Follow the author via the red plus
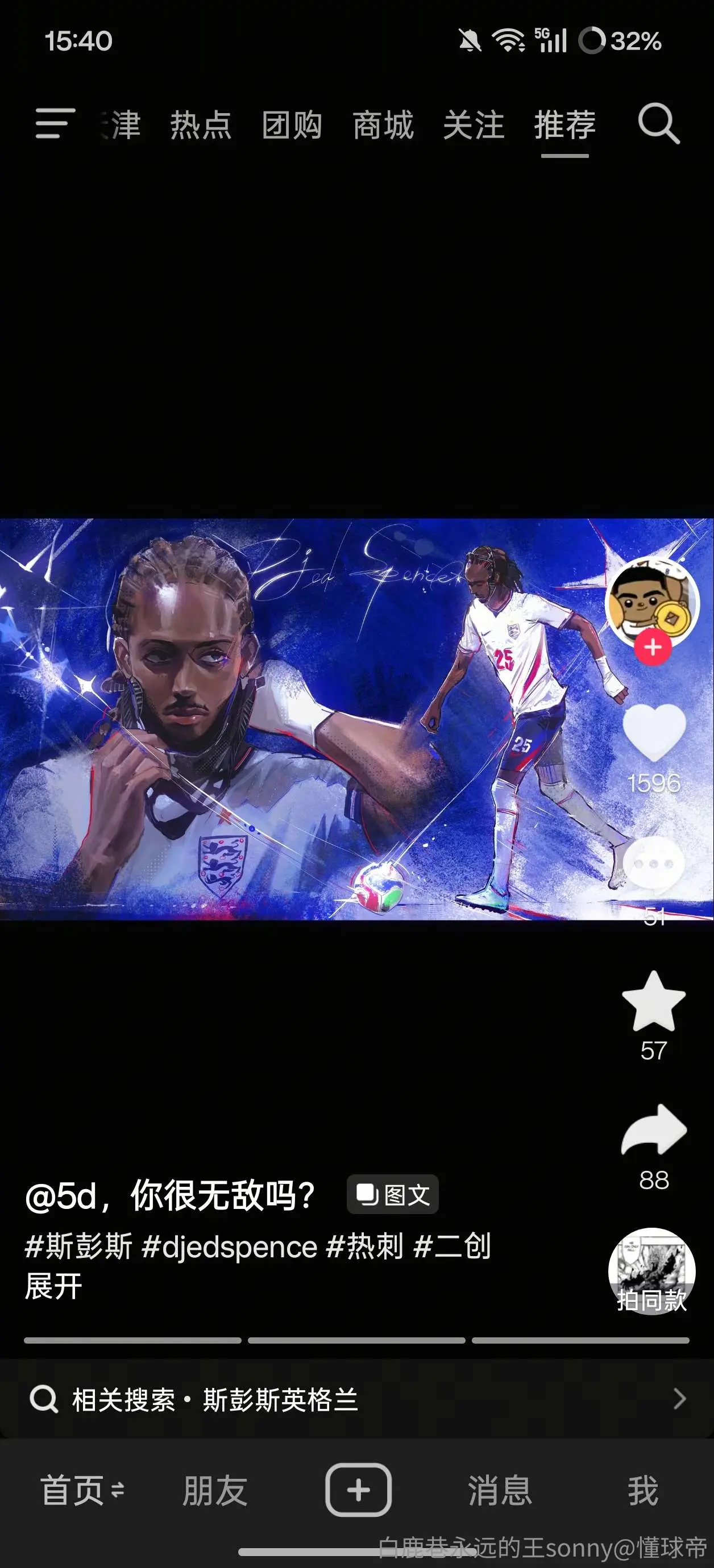This screenshot has width=714, height=1568. (653, 647)
